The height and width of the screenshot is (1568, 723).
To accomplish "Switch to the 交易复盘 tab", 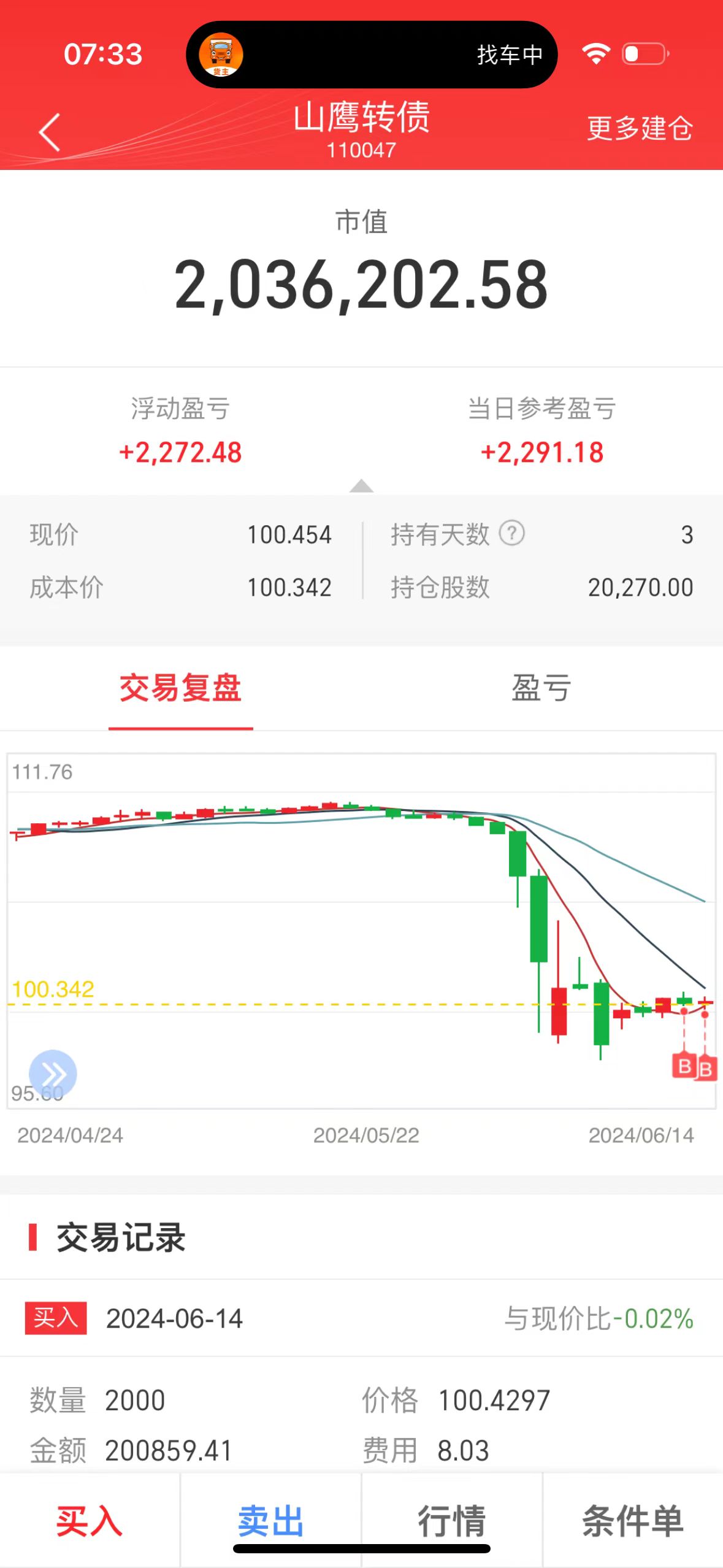I will click(x=180, y=688).
